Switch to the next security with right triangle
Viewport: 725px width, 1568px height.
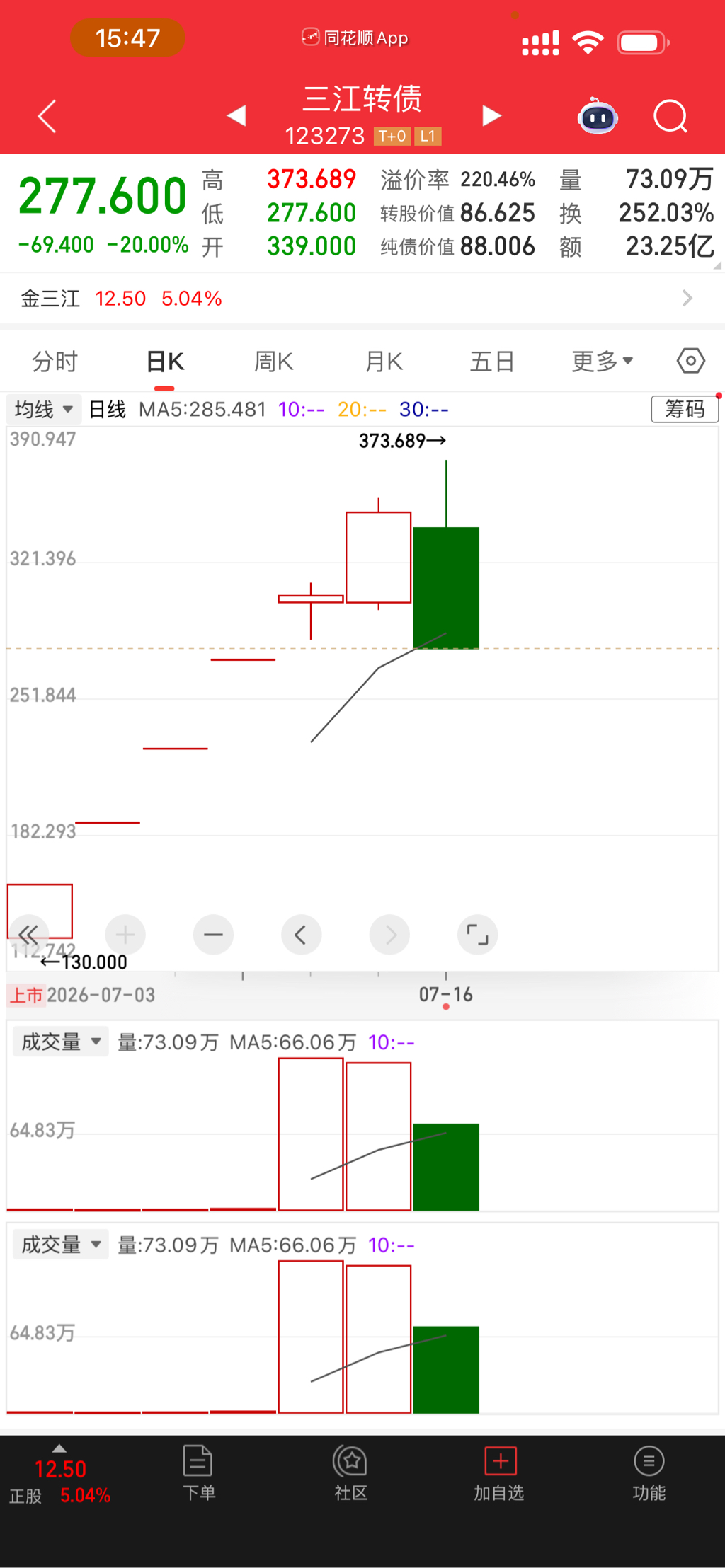click(491, 115)
